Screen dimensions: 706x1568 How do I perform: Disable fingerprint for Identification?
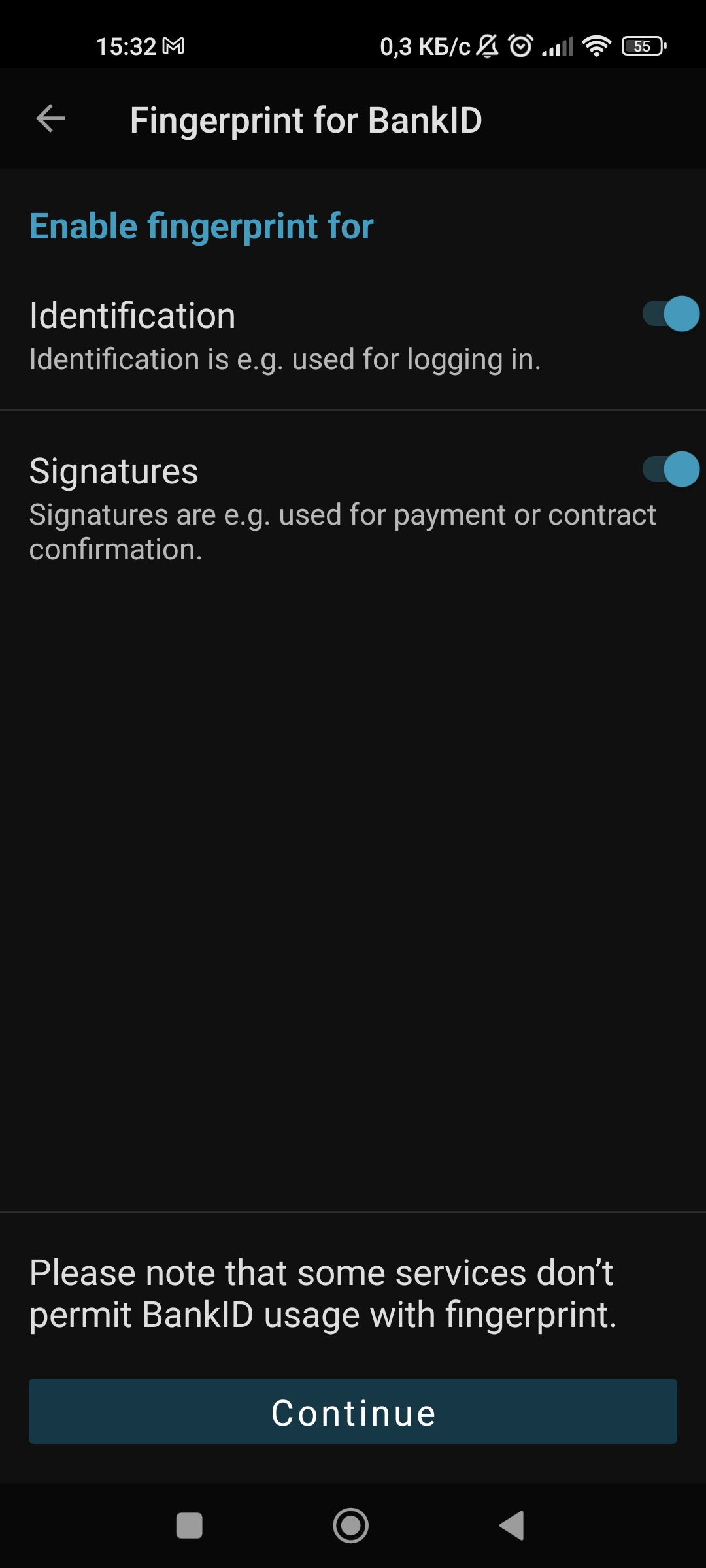point(671,314)
